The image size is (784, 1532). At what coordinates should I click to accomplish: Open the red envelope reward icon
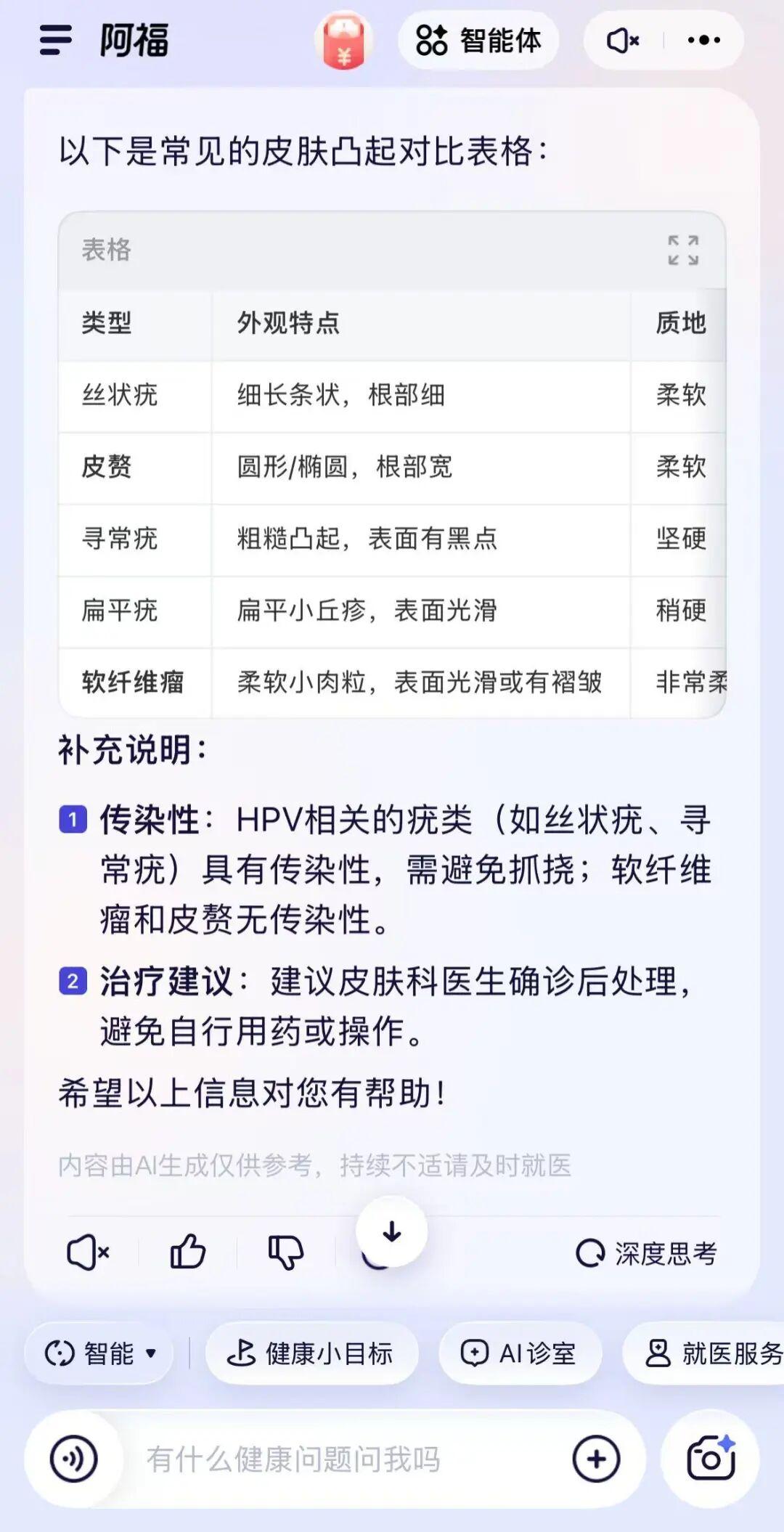(x=344, y=41)
